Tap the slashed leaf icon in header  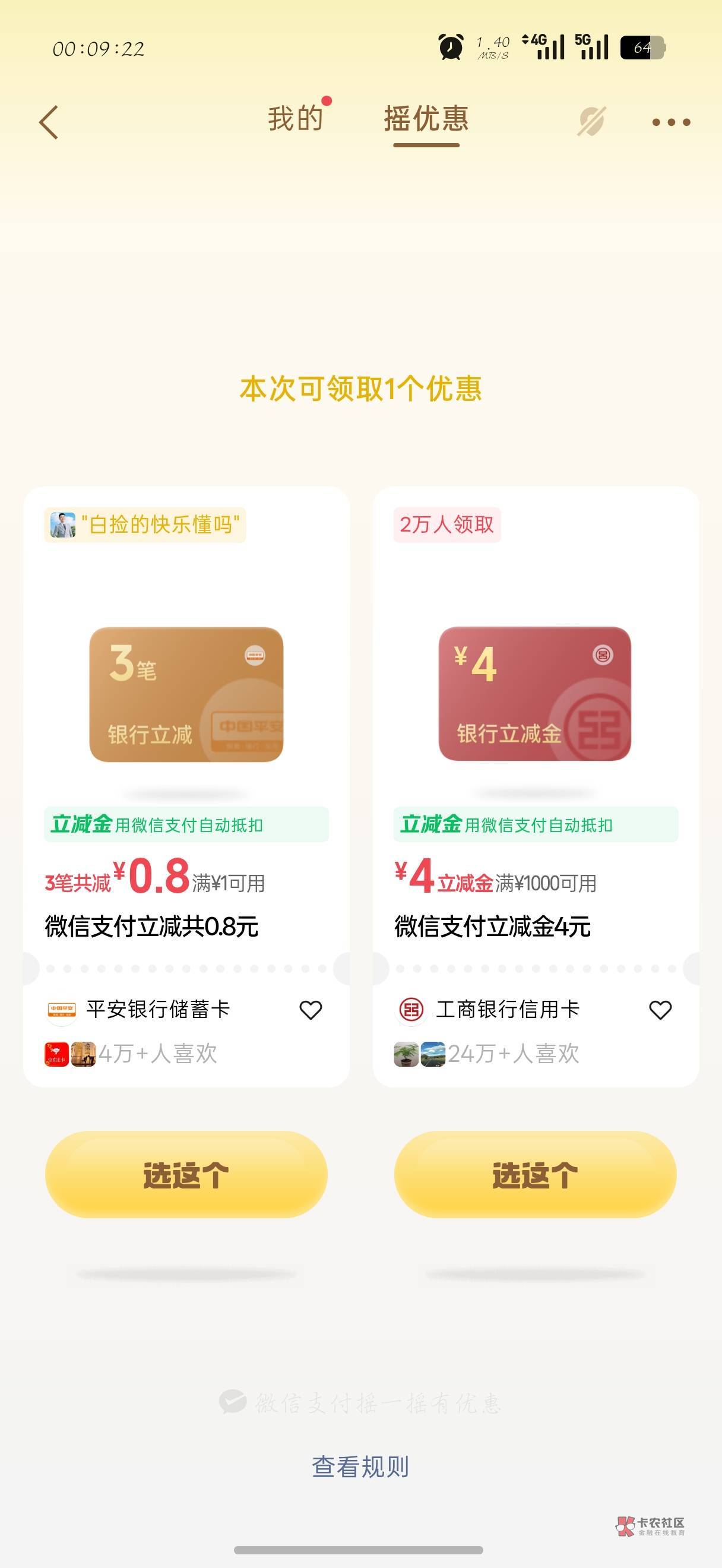(x=591, y=121)
